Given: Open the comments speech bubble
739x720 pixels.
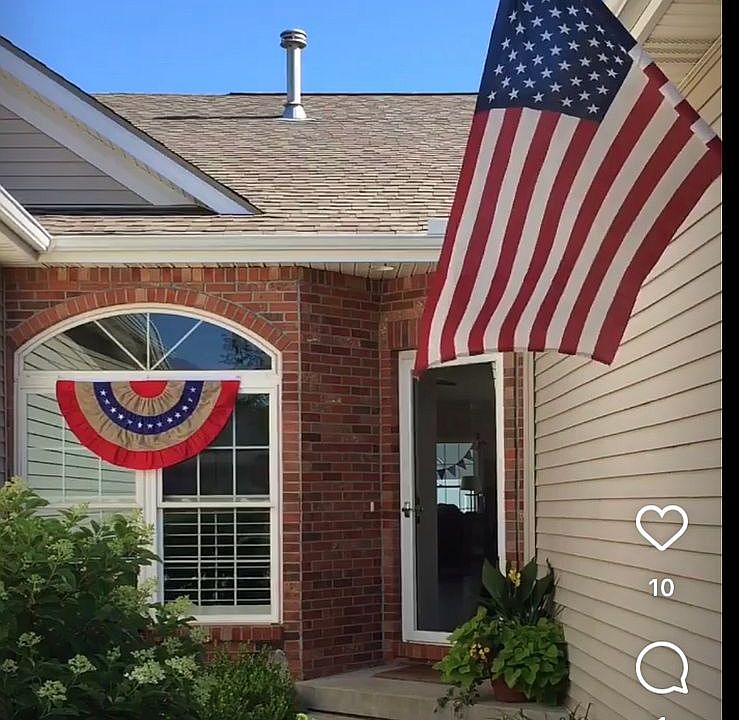Looking at the screenshot, I should click(x=661, y=667).
